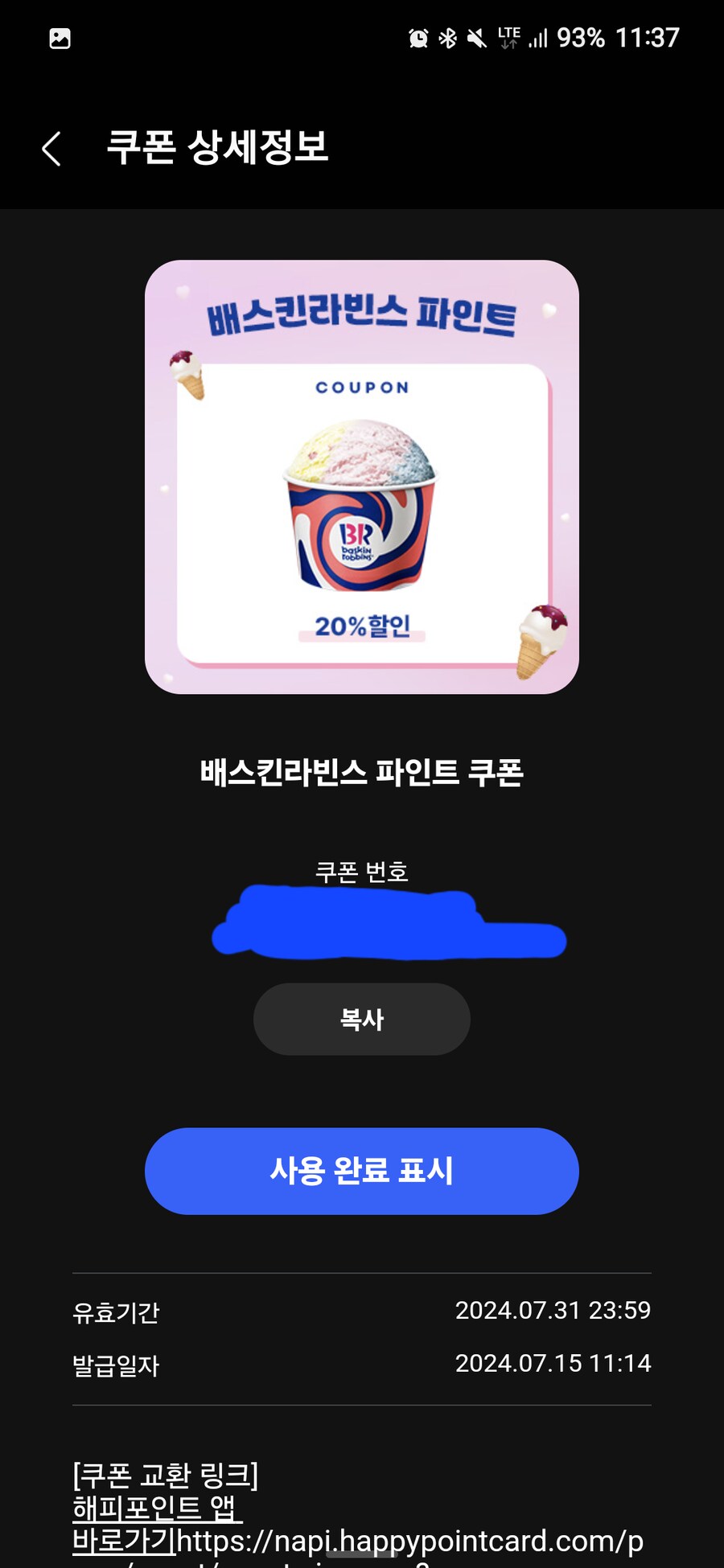Tap the muted sound icon in status bar
Image resolution: width=724 pixels, height=1568 pixels.
coord(478,36)
